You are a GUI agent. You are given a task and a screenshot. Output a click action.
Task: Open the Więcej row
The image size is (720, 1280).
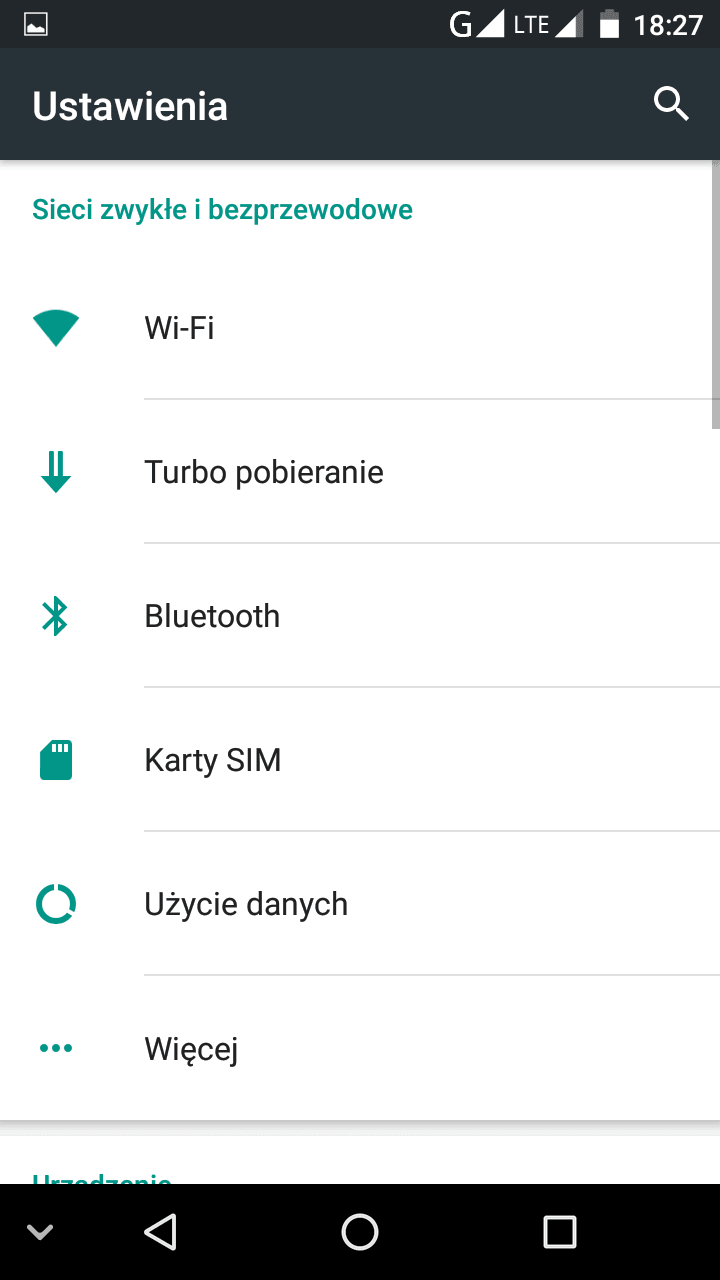360,1048
